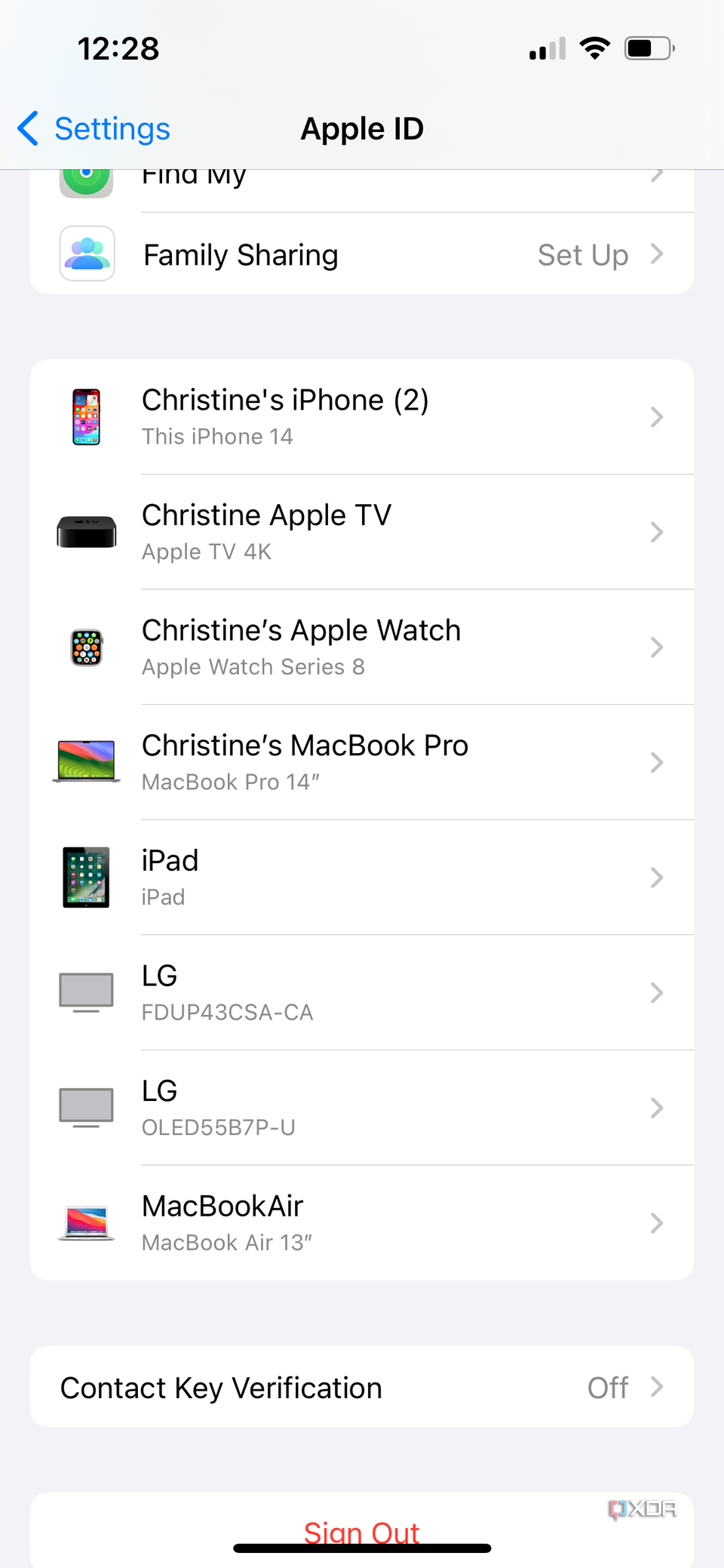Screen dimensions: 724x1568
Task: Tap the Apple TV device icon
Action: pos(86,532)
